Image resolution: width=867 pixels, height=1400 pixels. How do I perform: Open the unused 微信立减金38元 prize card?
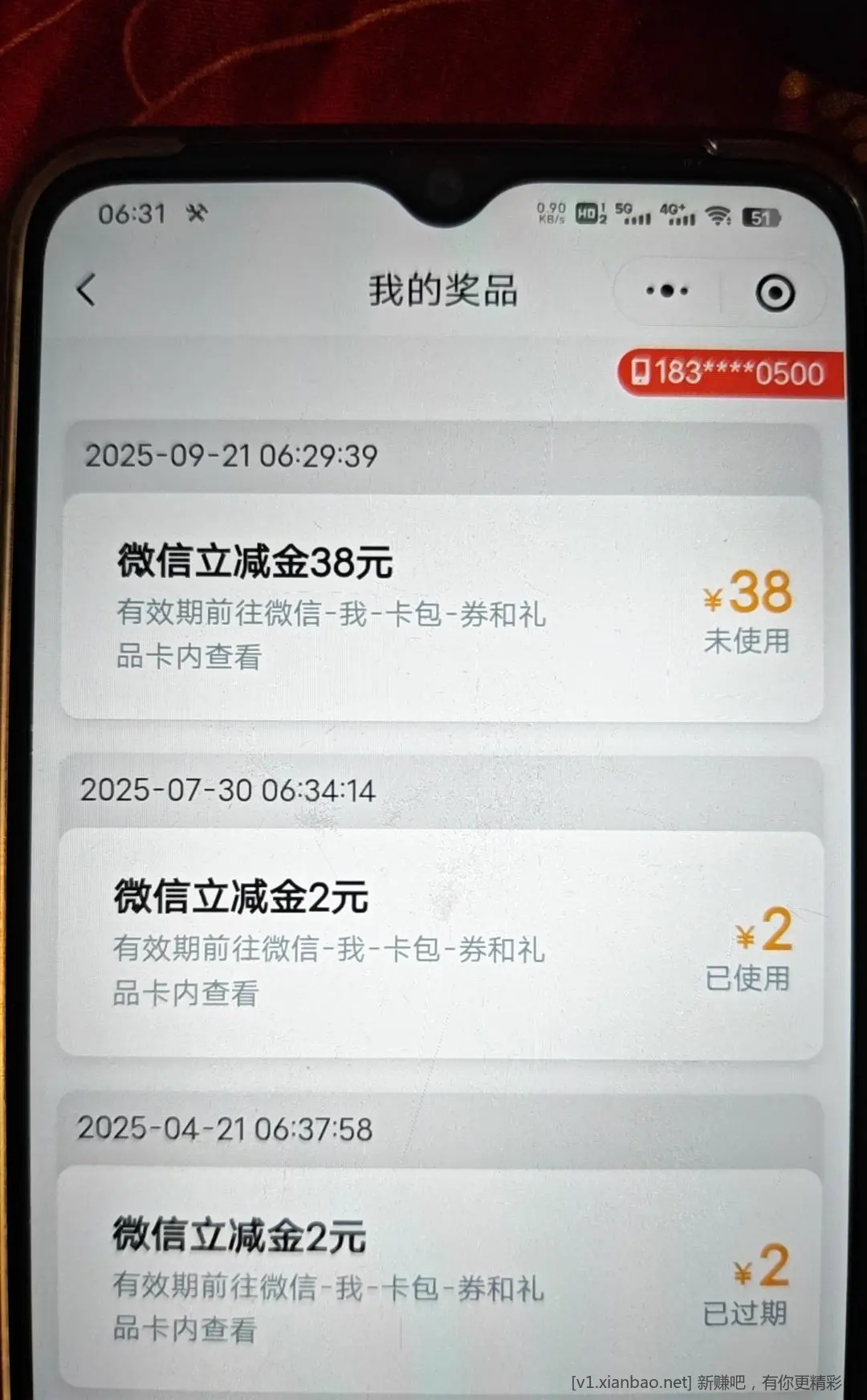(442, 608)
